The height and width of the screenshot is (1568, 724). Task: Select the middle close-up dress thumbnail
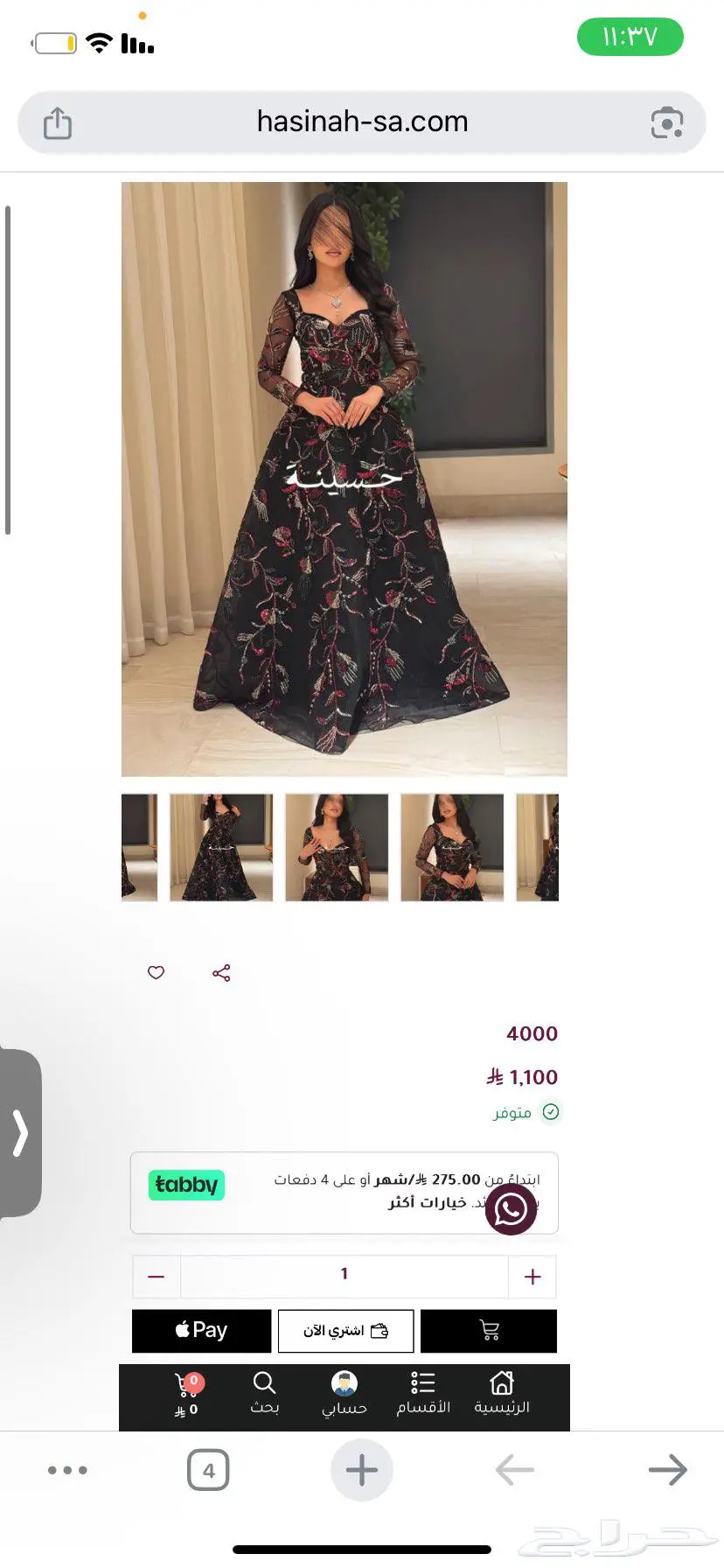(x=337, y=847)
